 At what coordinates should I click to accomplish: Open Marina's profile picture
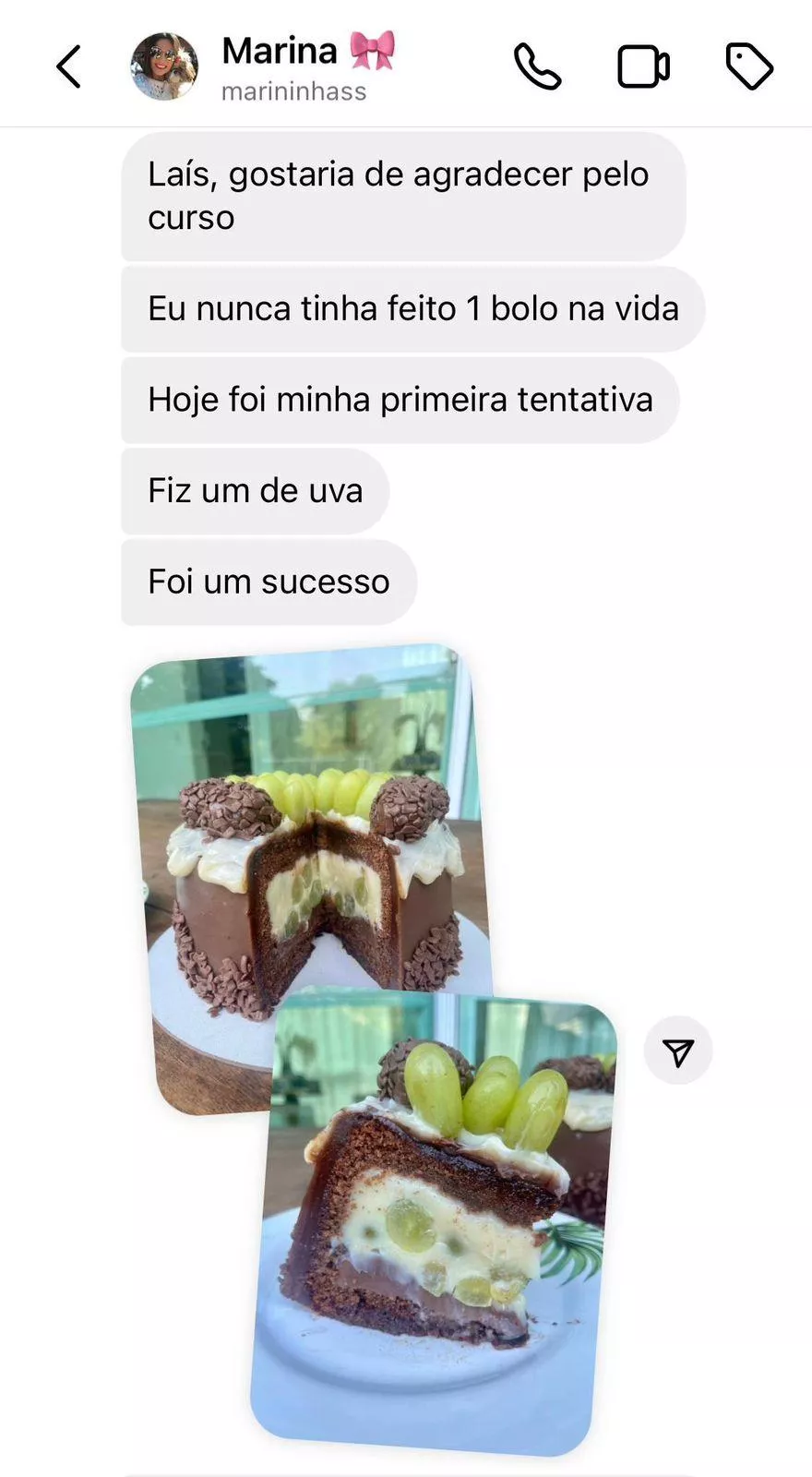(x=164, y=66)
